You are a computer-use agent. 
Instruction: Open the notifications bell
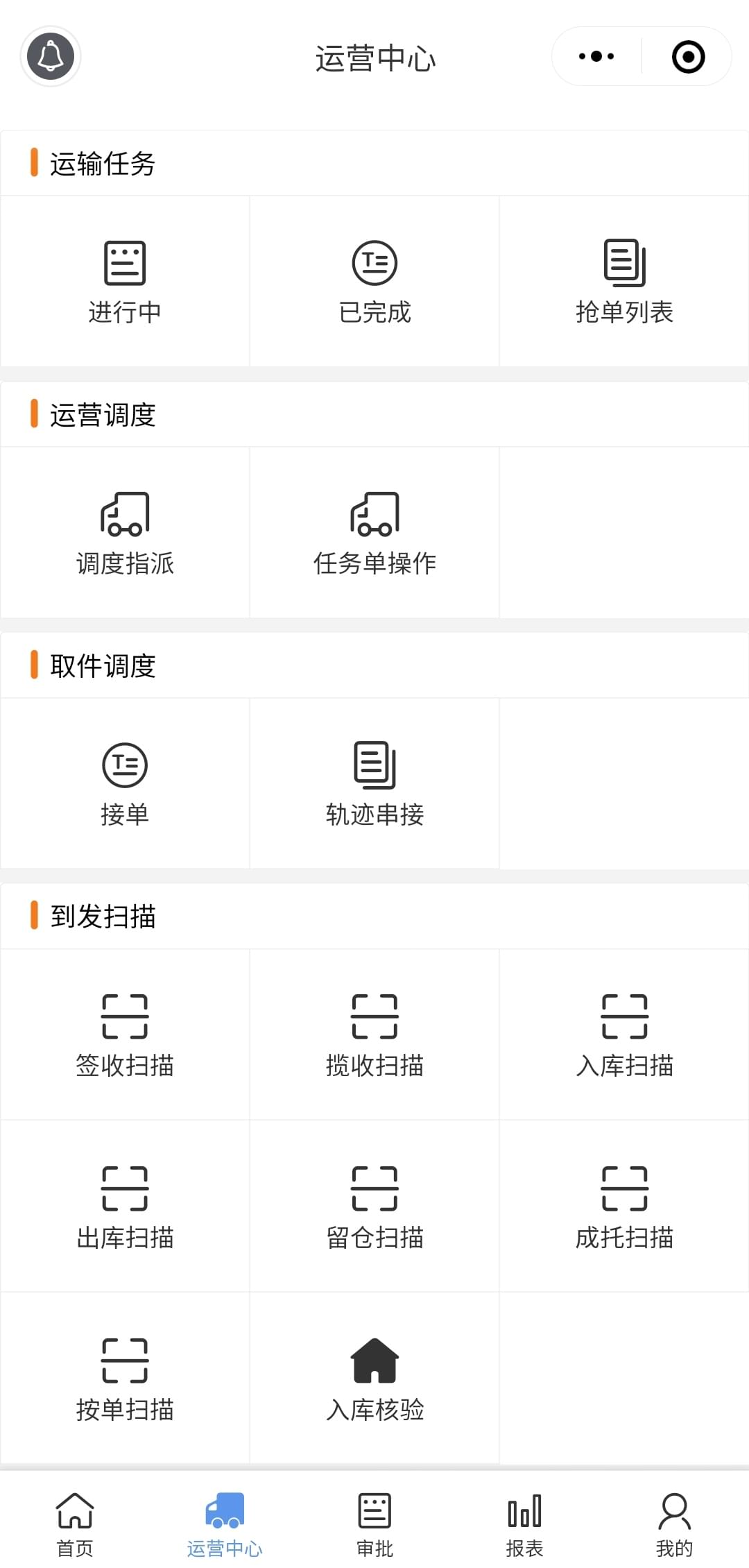(51, 56)
